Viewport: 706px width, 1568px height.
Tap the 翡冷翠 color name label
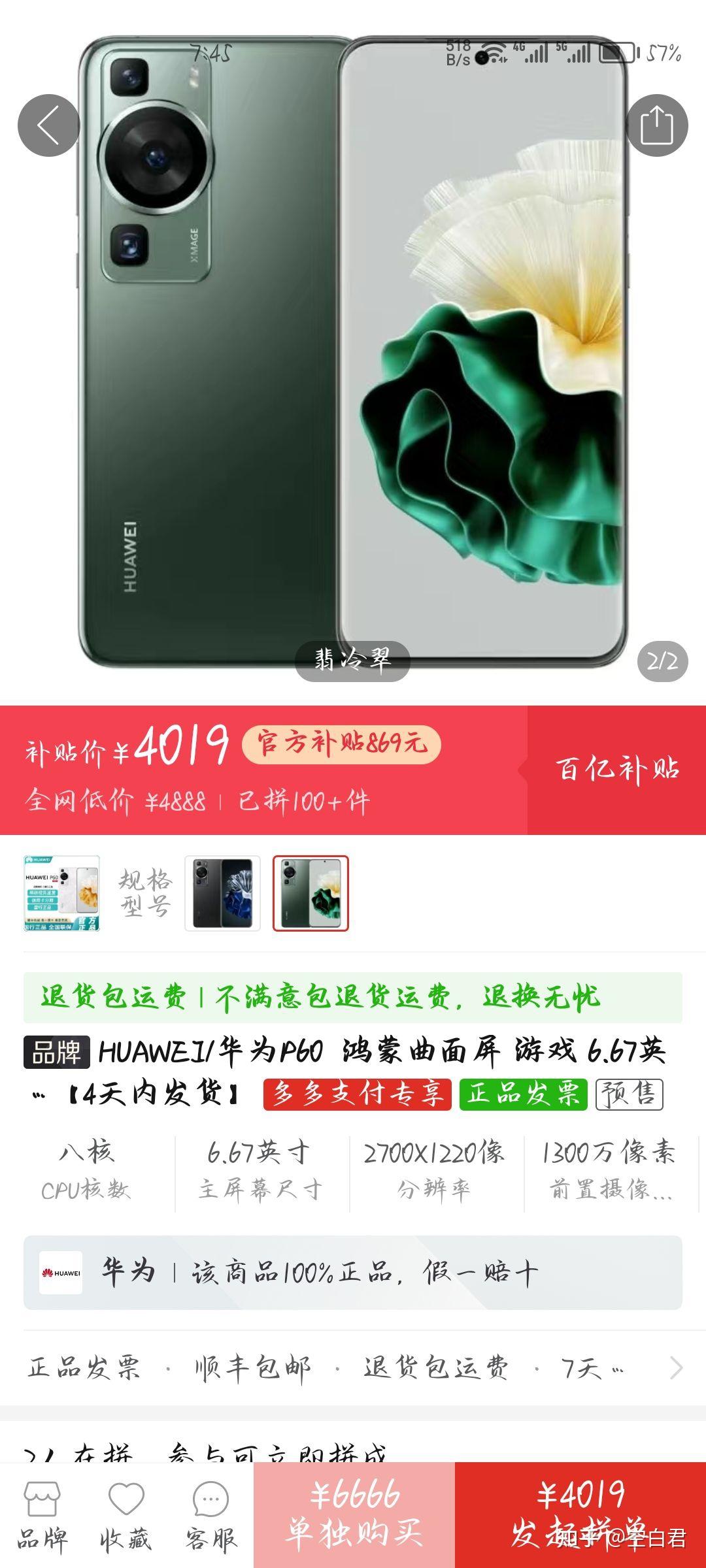(353, 662)
